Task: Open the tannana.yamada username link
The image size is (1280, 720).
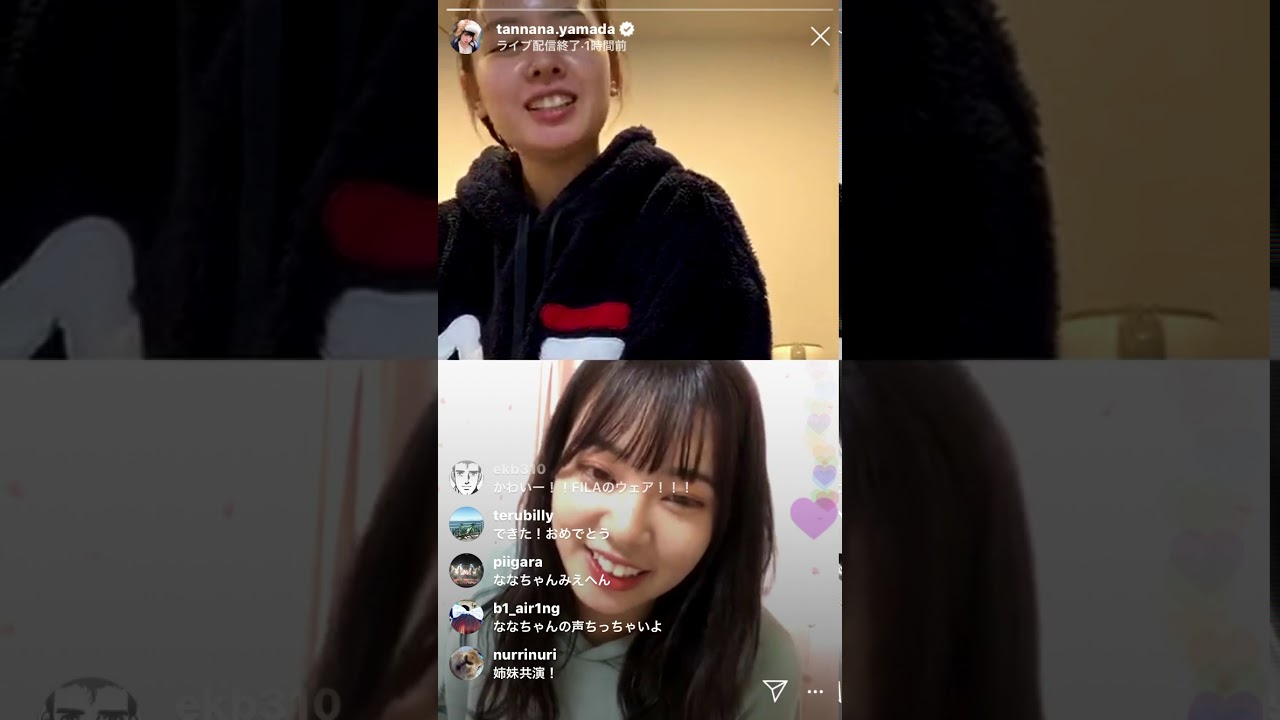Action: (555, 29)
